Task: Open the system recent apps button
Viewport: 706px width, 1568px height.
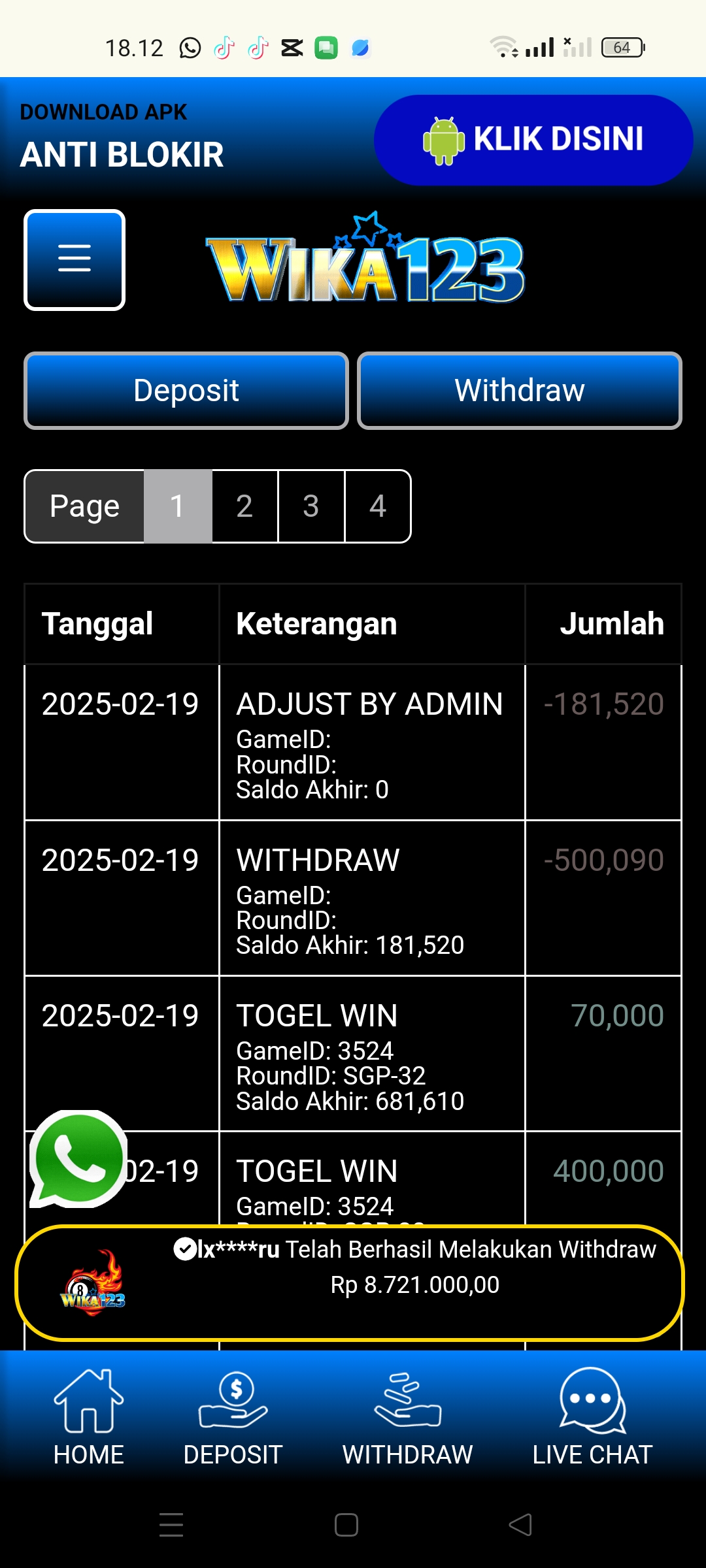Action: [x=171, y=1525]
